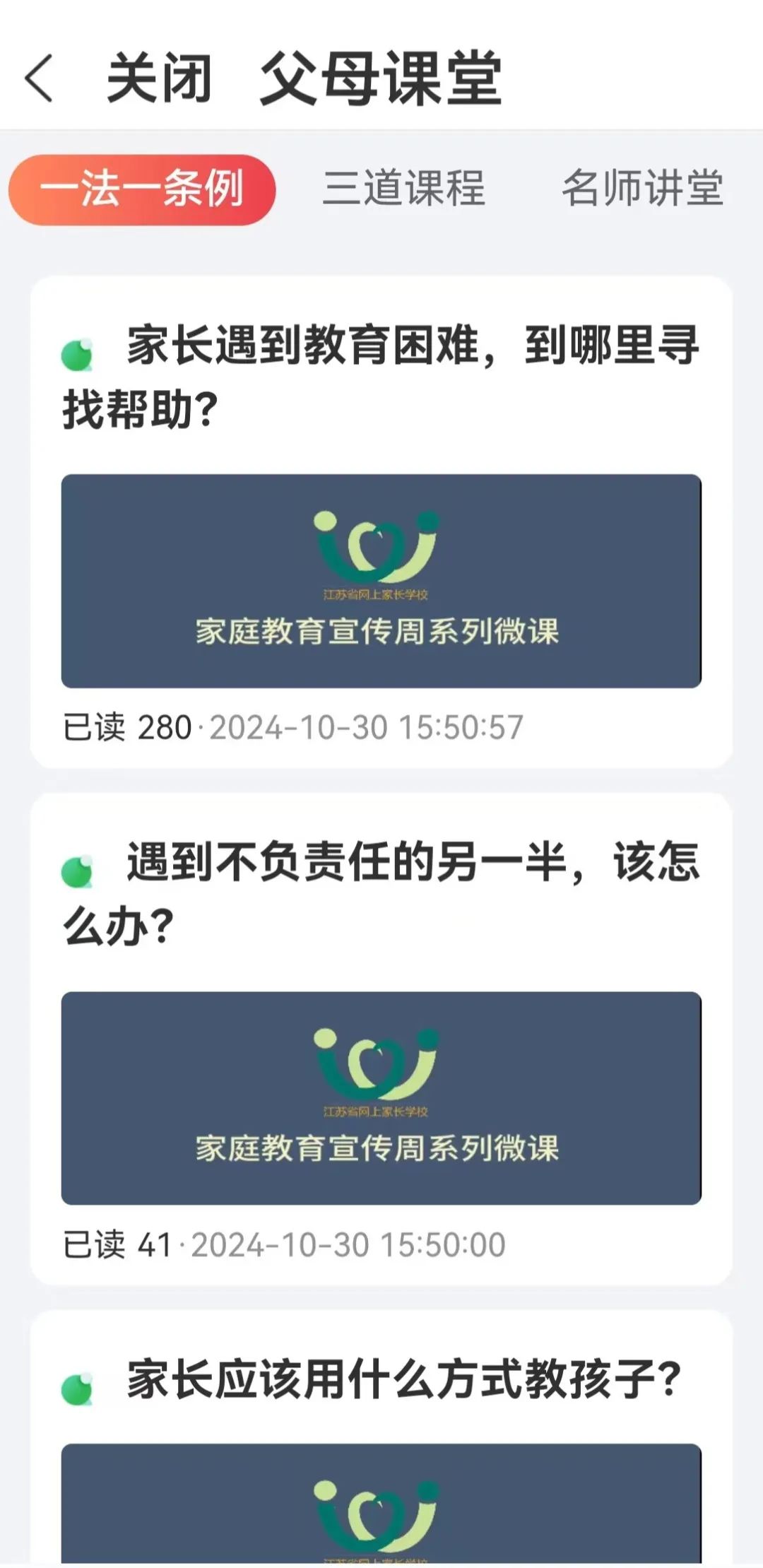This screenshot has width=763, height=1568.
Task: Open the article 家长遇到教育困难，到哪里寻找帮助
Action: click(381, 377)
